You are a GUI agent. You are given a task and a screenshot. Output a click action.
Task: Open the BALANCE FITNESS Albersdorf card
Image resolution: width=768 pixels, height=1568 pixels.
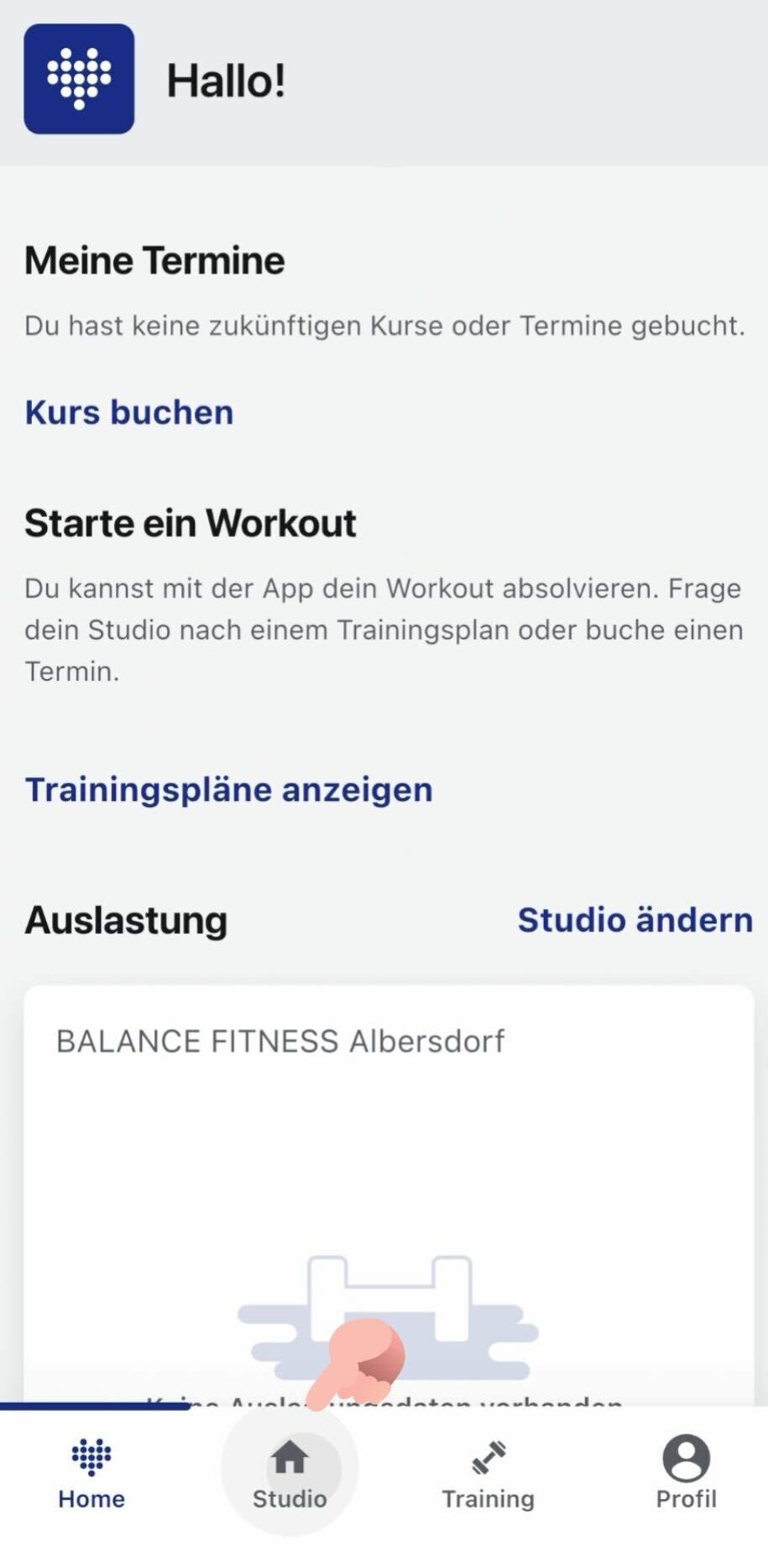tap(388, 1175)
